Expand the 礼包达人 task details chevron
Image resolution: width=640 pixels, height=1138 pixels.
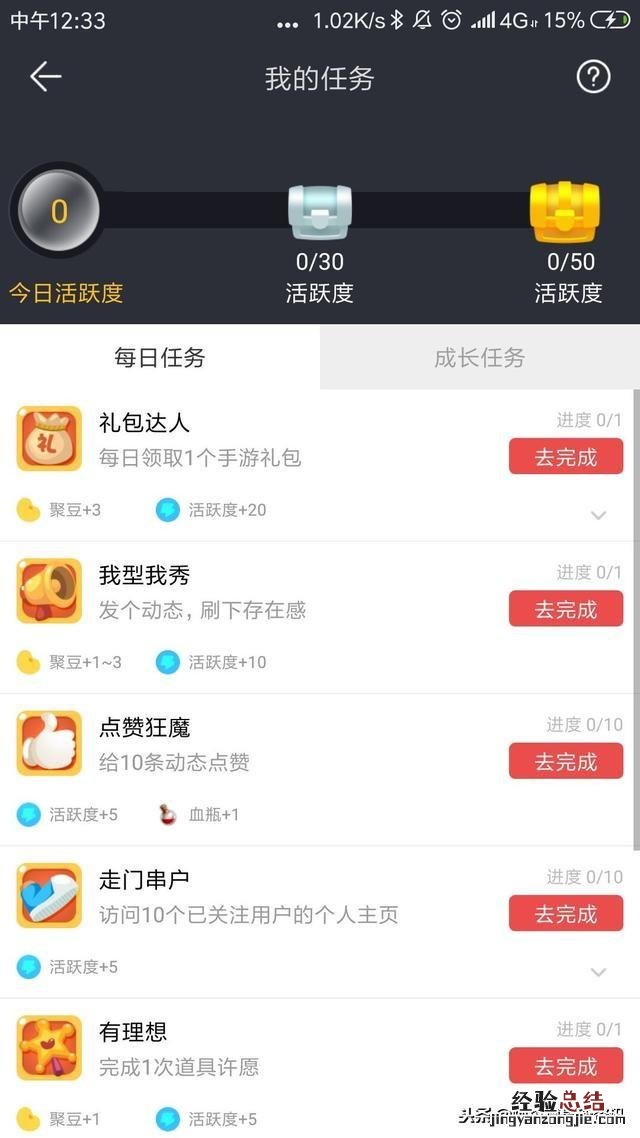pyautogui.click(x=598, y=515)
